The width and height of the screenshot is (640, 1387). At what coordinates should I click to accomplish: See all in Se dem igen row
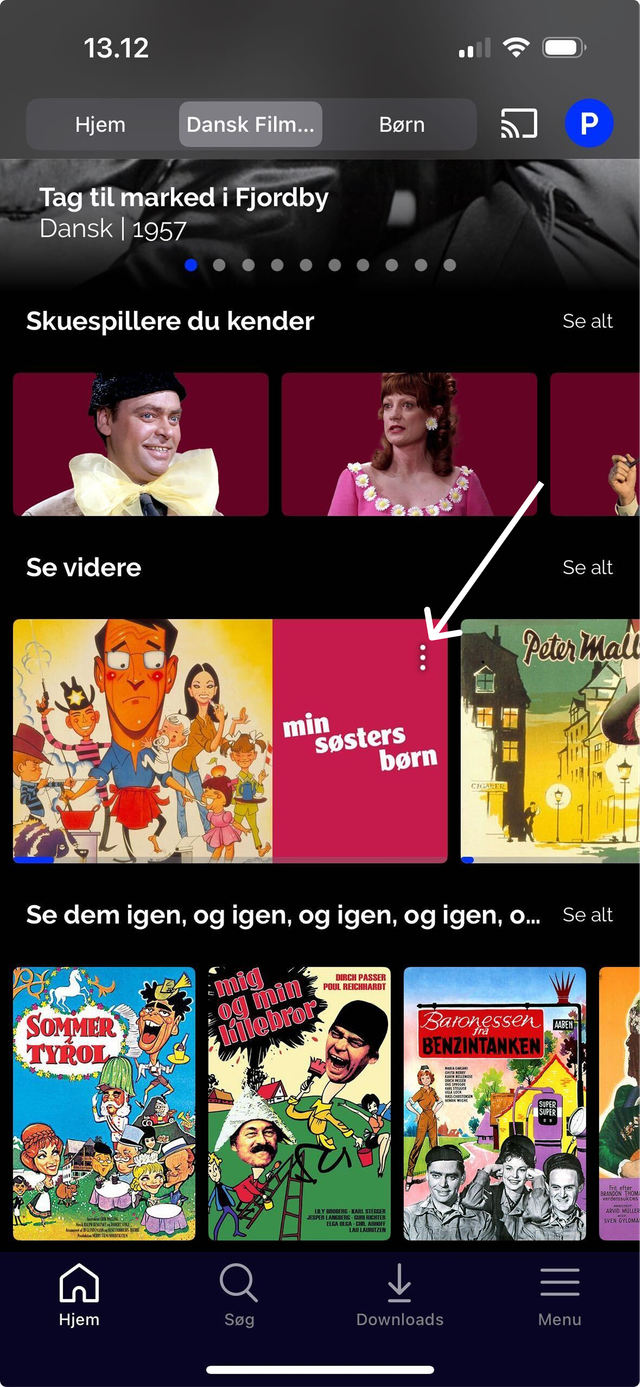coord(587,914)
